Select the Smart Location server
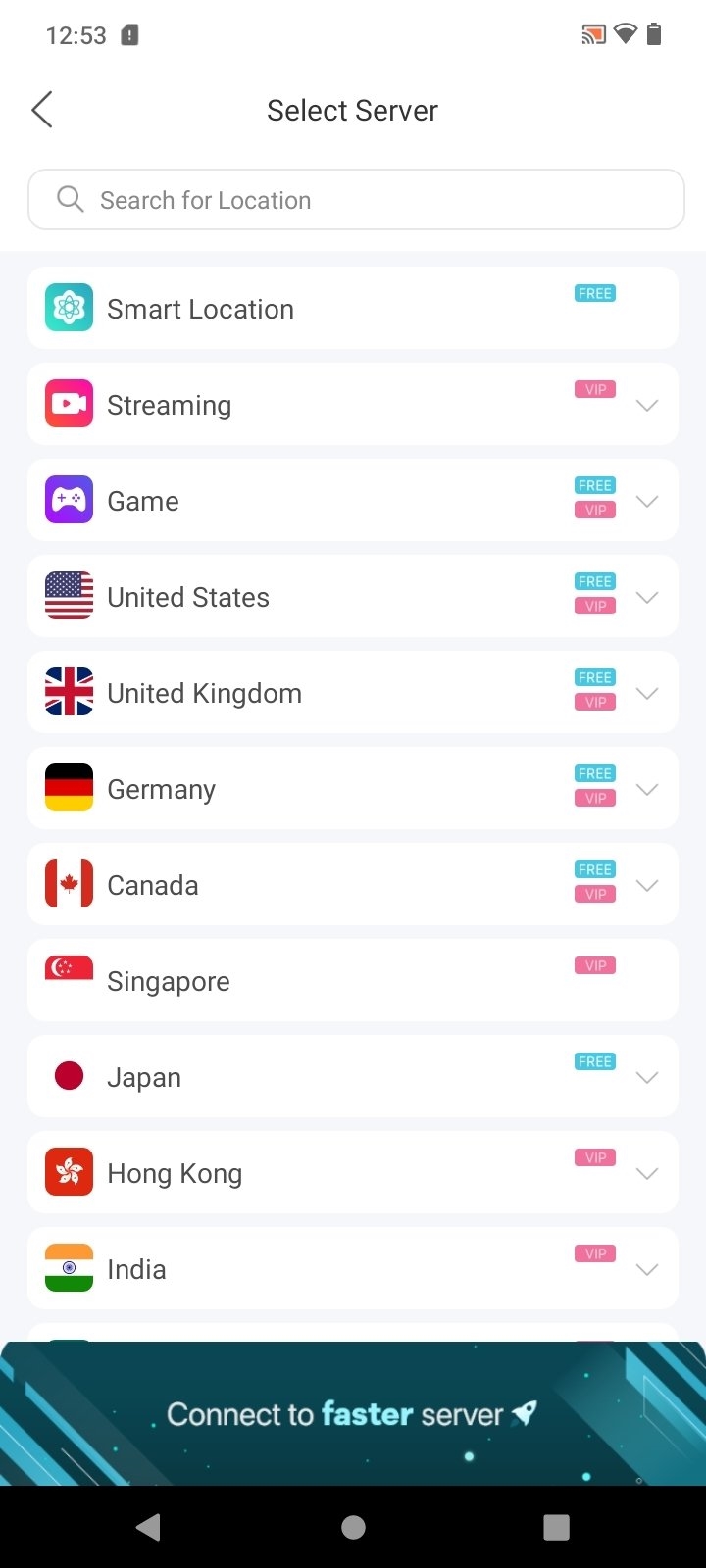706x1568 pixels. (352, 309)
